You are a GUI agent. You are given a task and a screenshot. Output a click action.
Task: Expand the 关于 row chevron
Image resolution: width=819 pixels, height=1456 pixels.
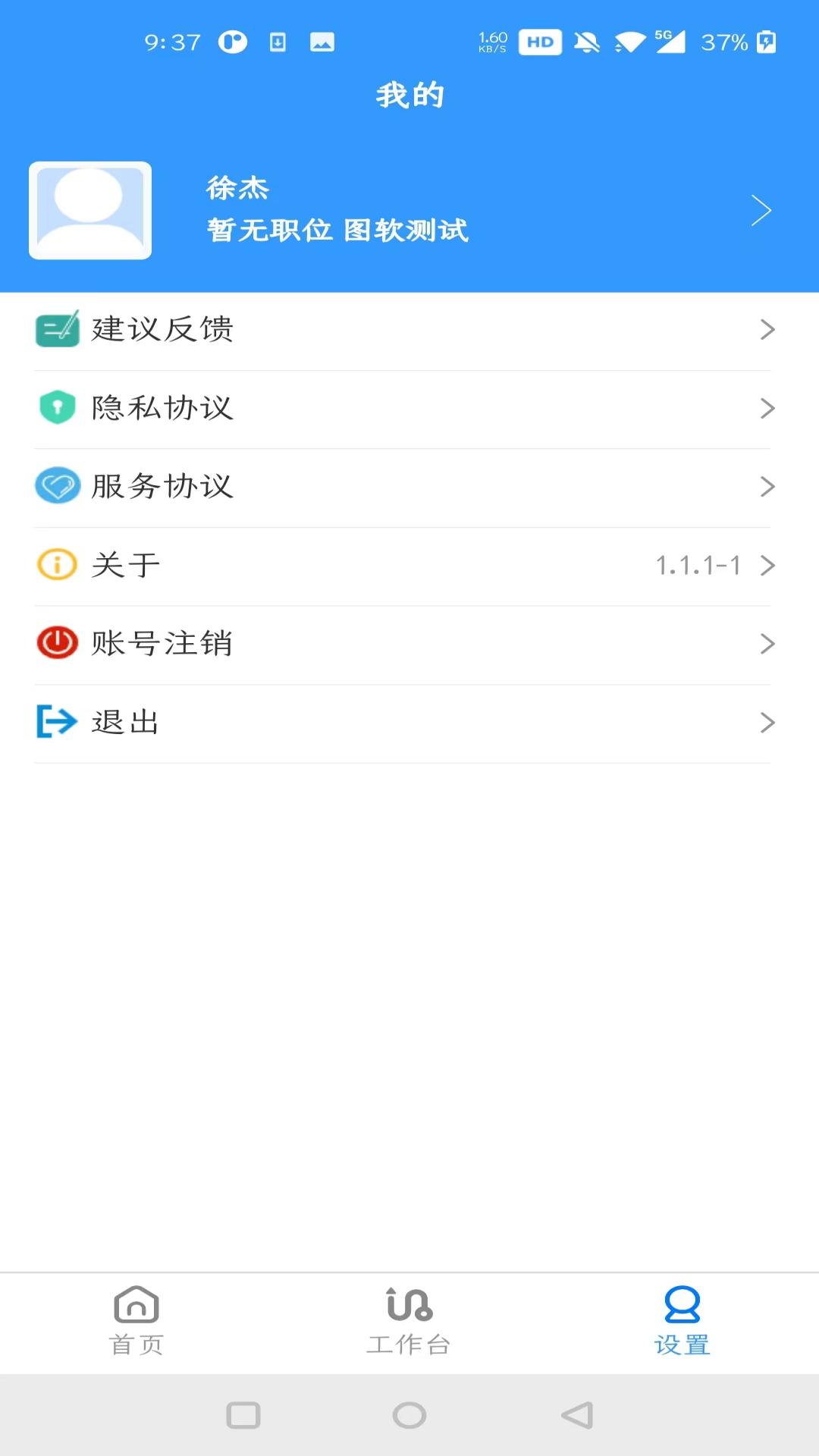coord(767,564)
